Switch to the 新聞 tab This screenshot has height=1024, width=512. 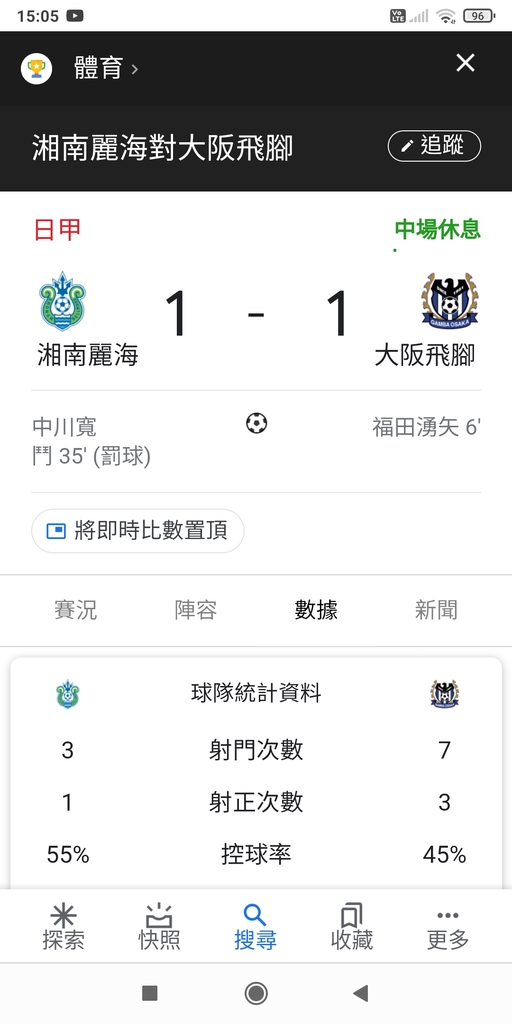[436, 610]
